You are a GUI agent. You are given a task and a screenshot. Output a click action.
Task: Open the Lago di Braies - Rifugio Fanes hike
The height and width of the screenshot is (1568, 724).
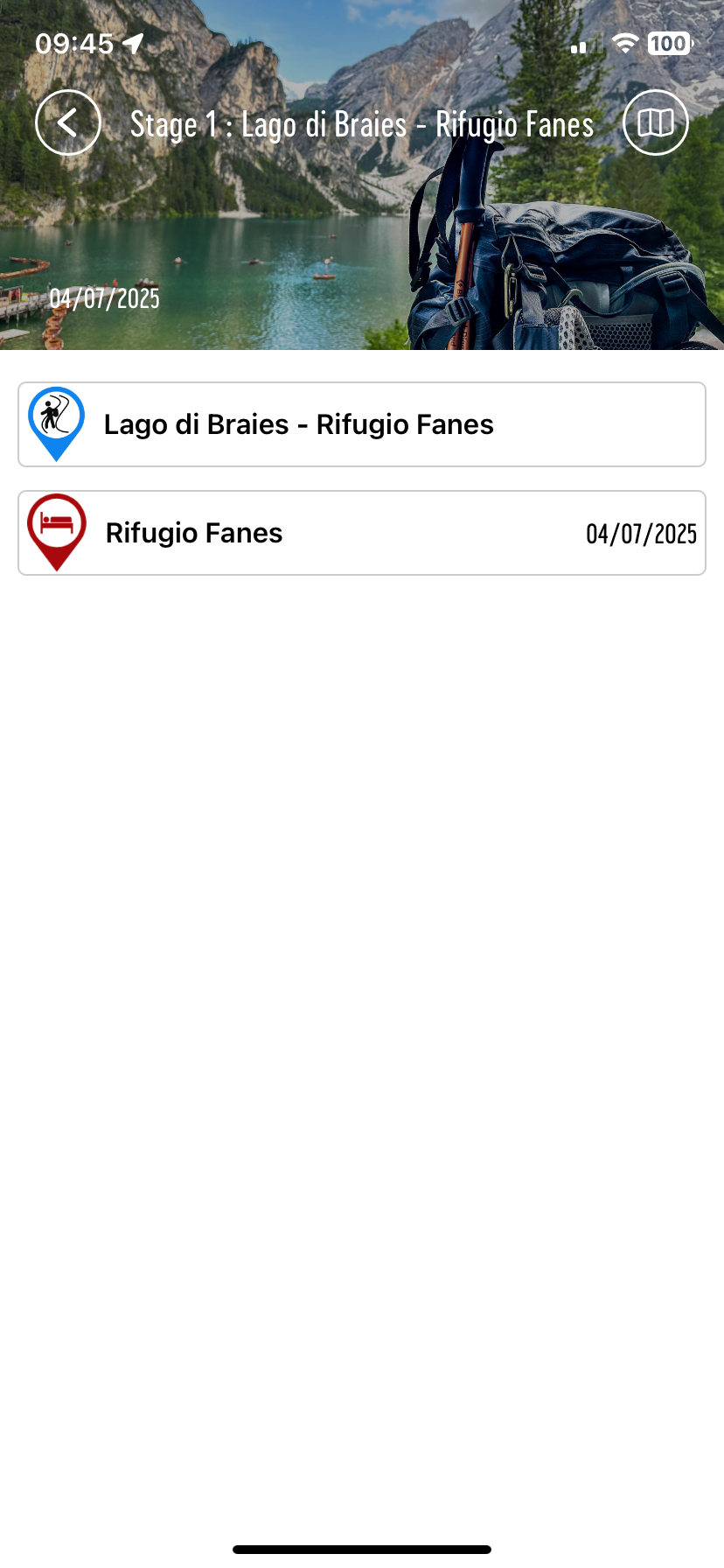(x=361, y=424)
